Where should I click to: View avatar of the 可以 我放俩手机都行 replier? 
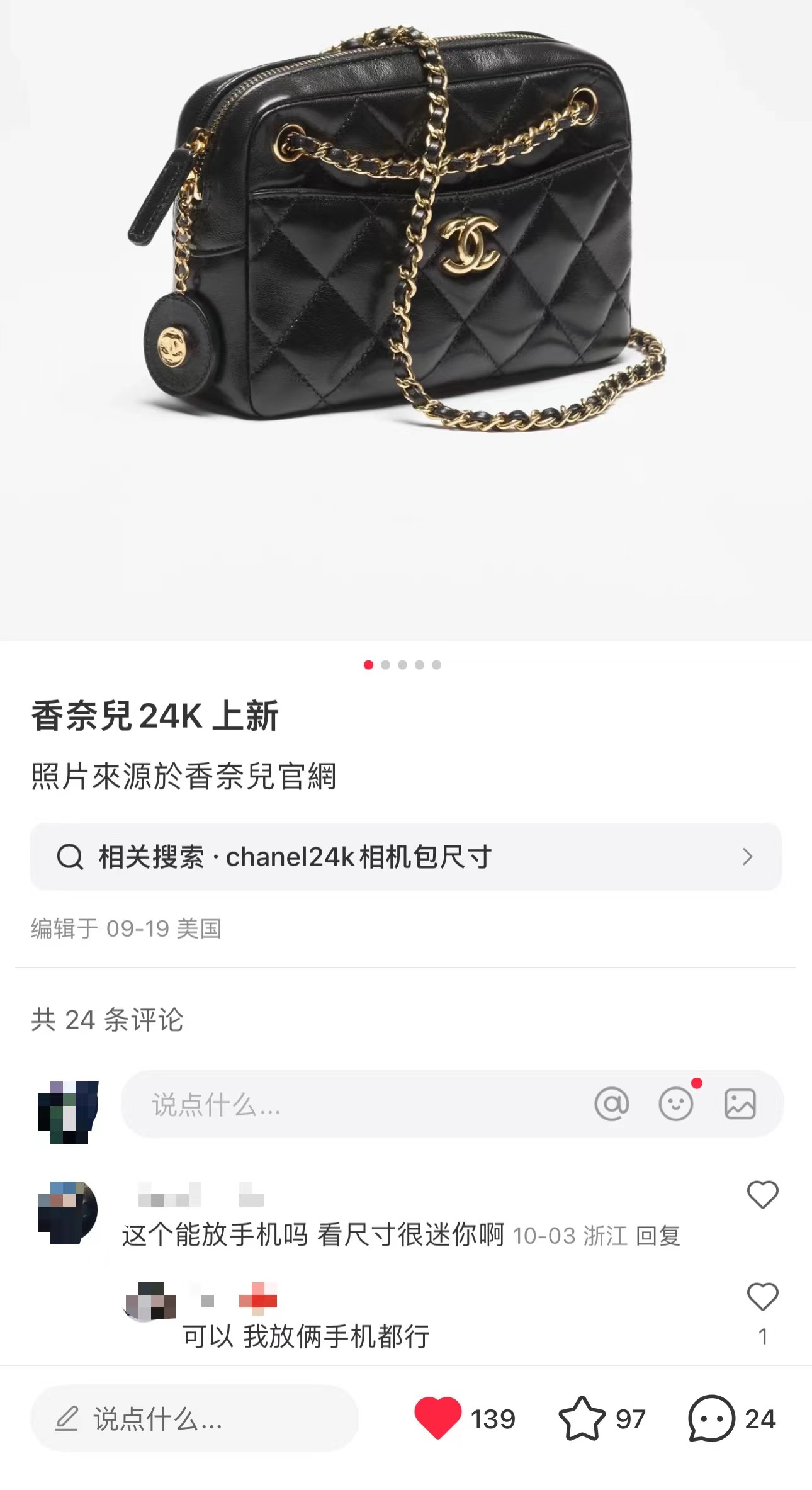click(150, 1301)
